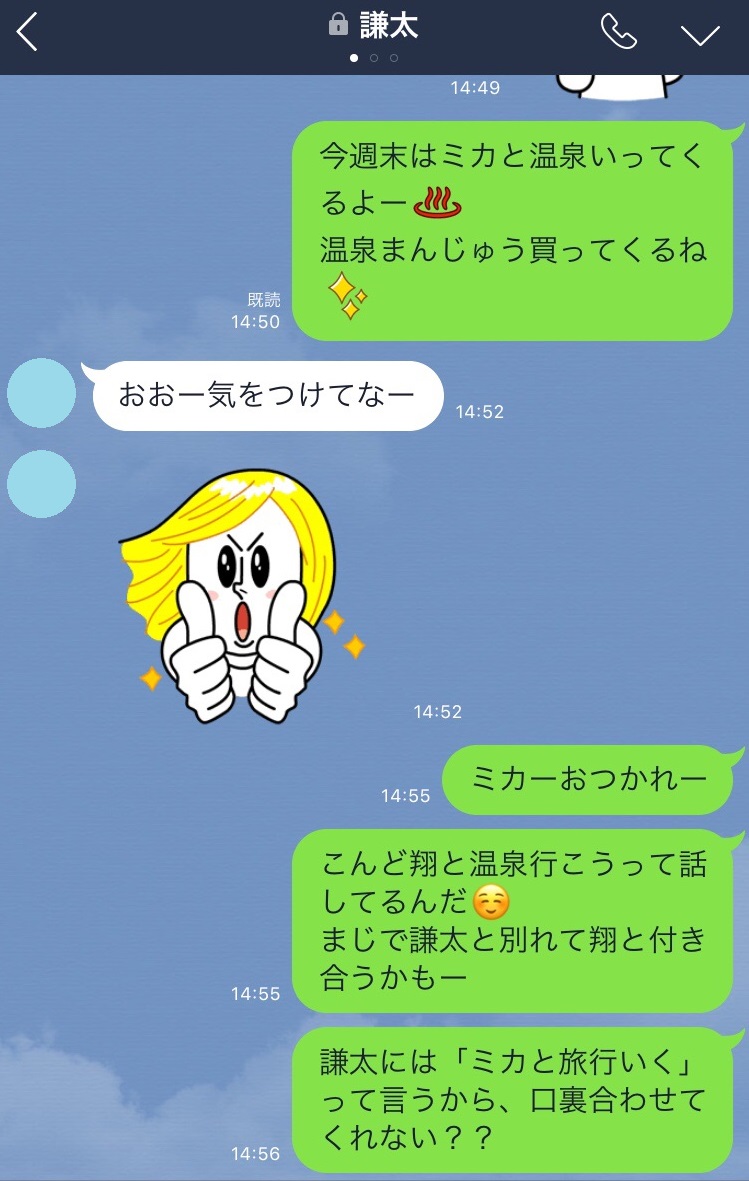This screenshot has width=749, height=1181.
Task: Select the first page indicator dot
Action: [353, 60]
